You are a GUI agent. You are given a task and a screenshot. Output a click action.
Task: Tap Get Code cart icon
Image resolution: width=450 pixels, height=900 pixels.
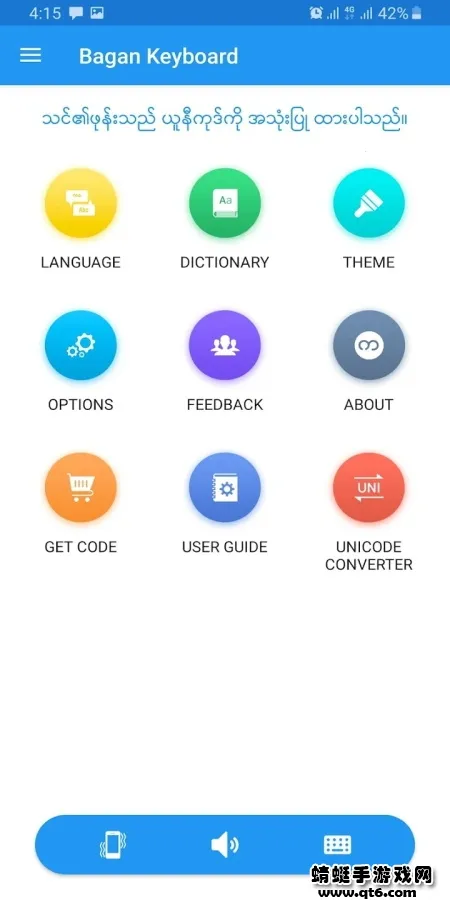[x=81, y=487]
